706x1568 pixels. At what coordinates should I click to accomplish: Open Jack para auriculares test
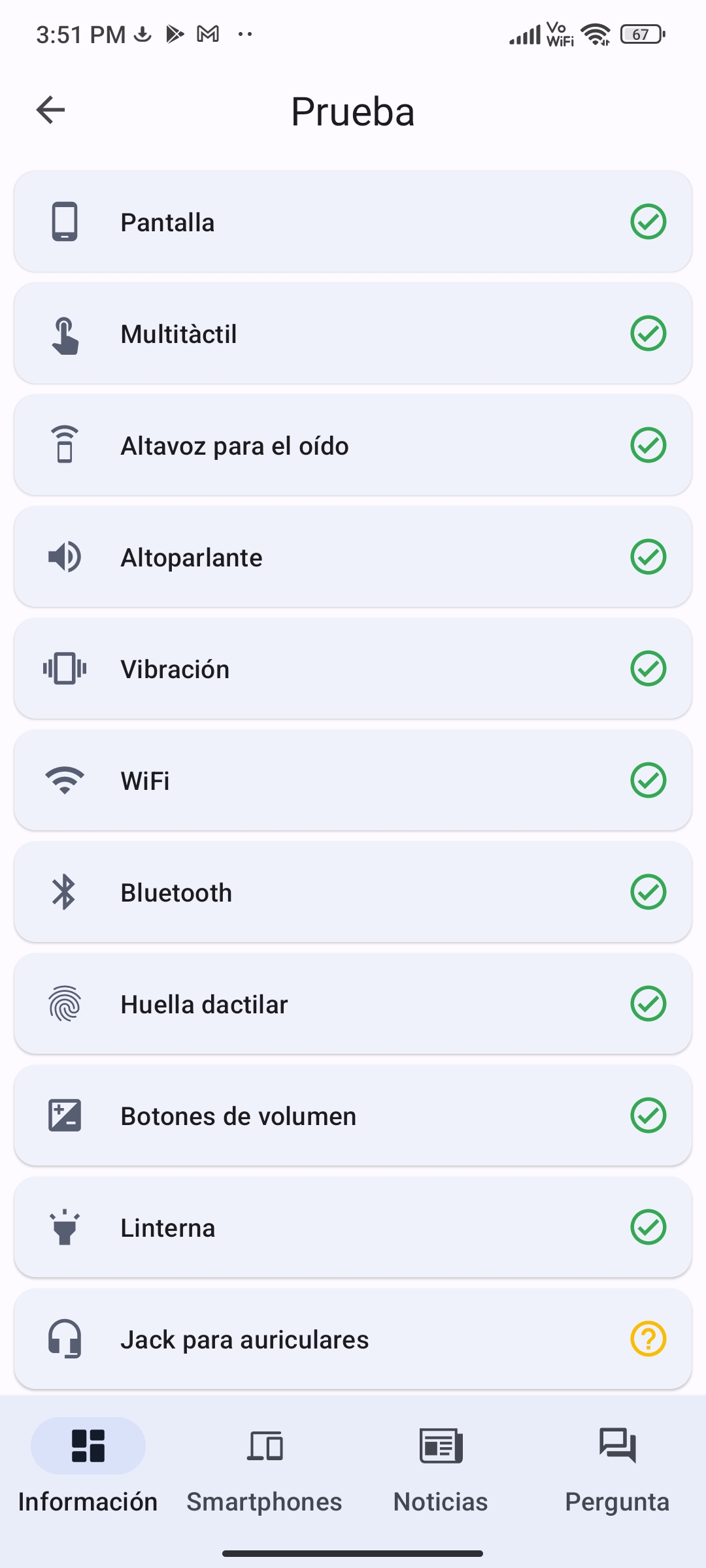(353, 1339)
